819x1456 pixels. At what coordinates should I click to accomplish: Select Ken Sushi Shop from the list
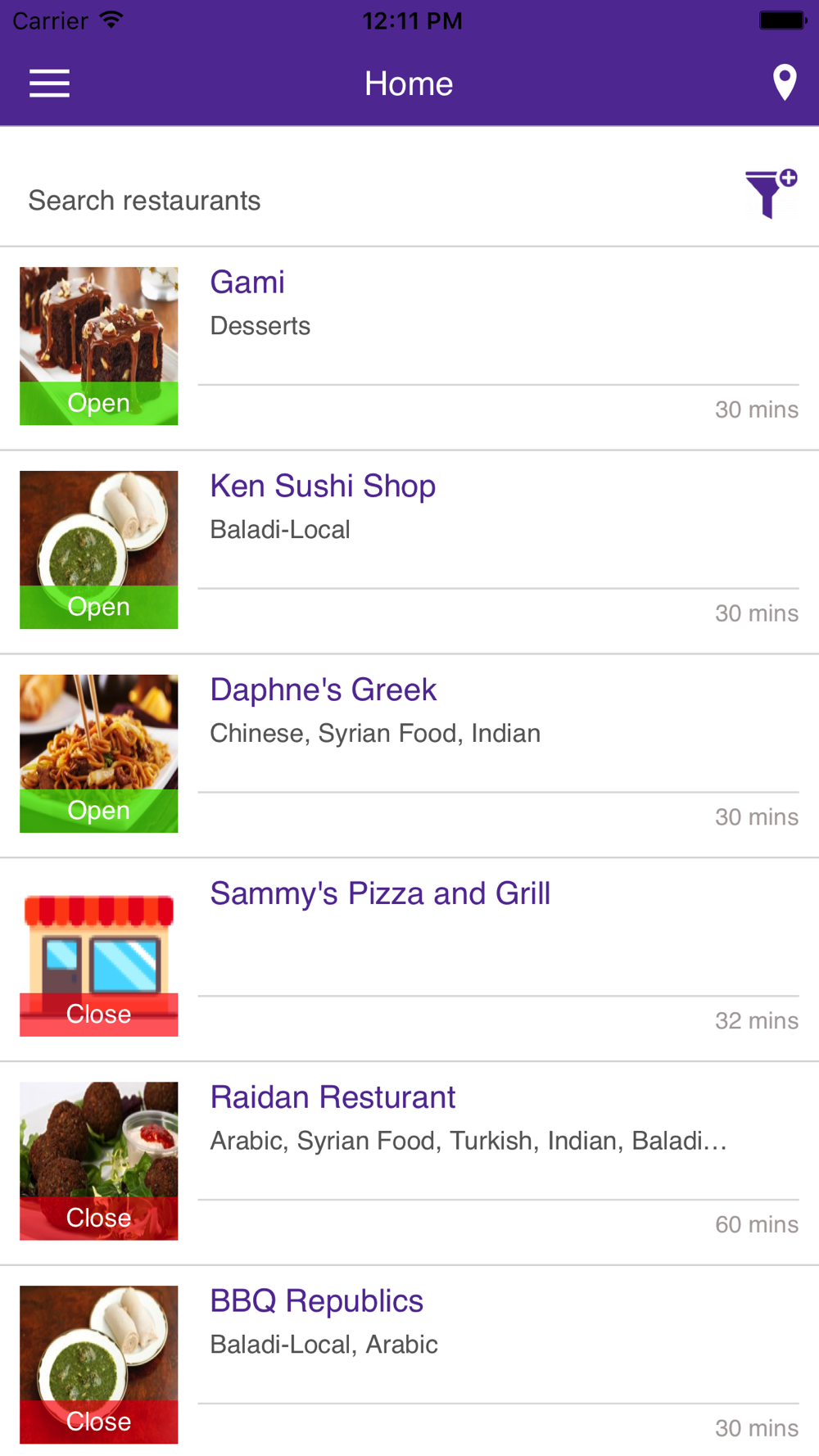point(409,552)
